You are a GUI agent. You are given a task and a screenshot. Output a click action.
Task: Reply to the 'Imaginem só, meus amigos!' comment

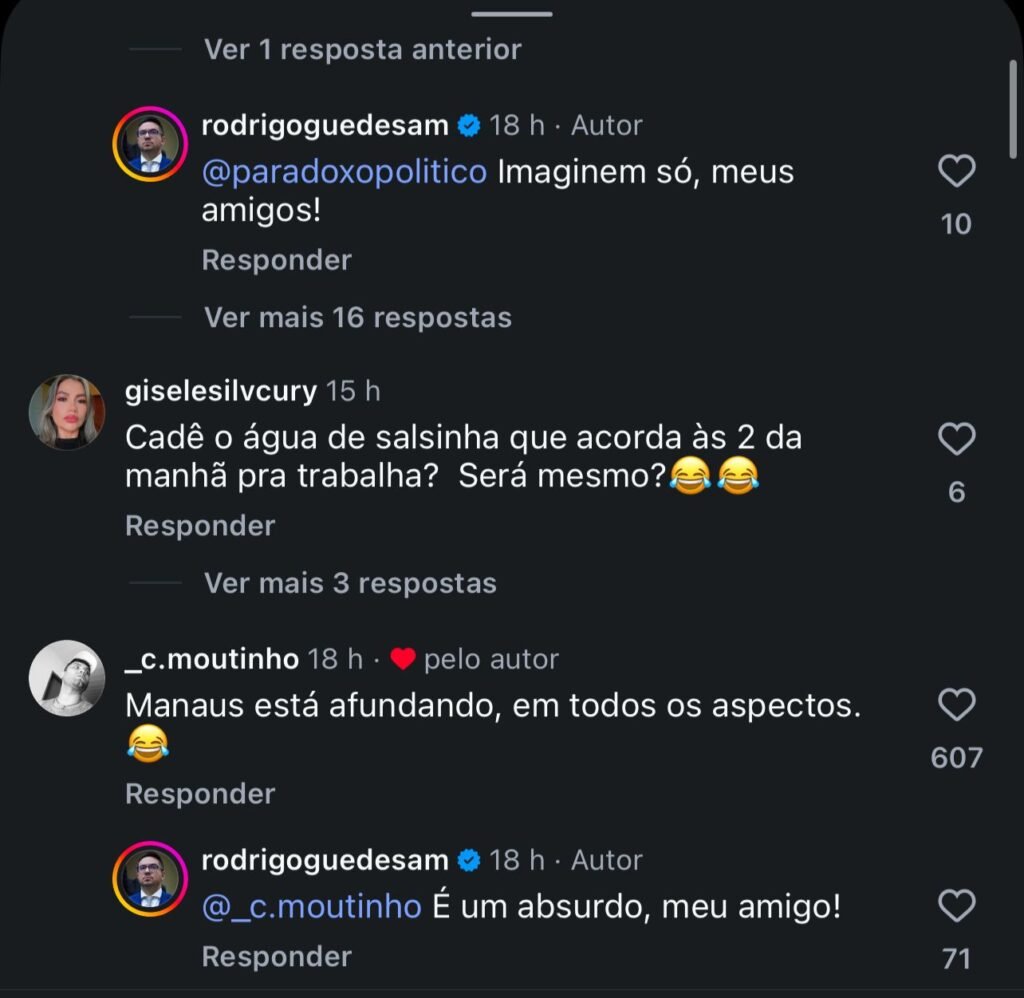coord(276,260)
